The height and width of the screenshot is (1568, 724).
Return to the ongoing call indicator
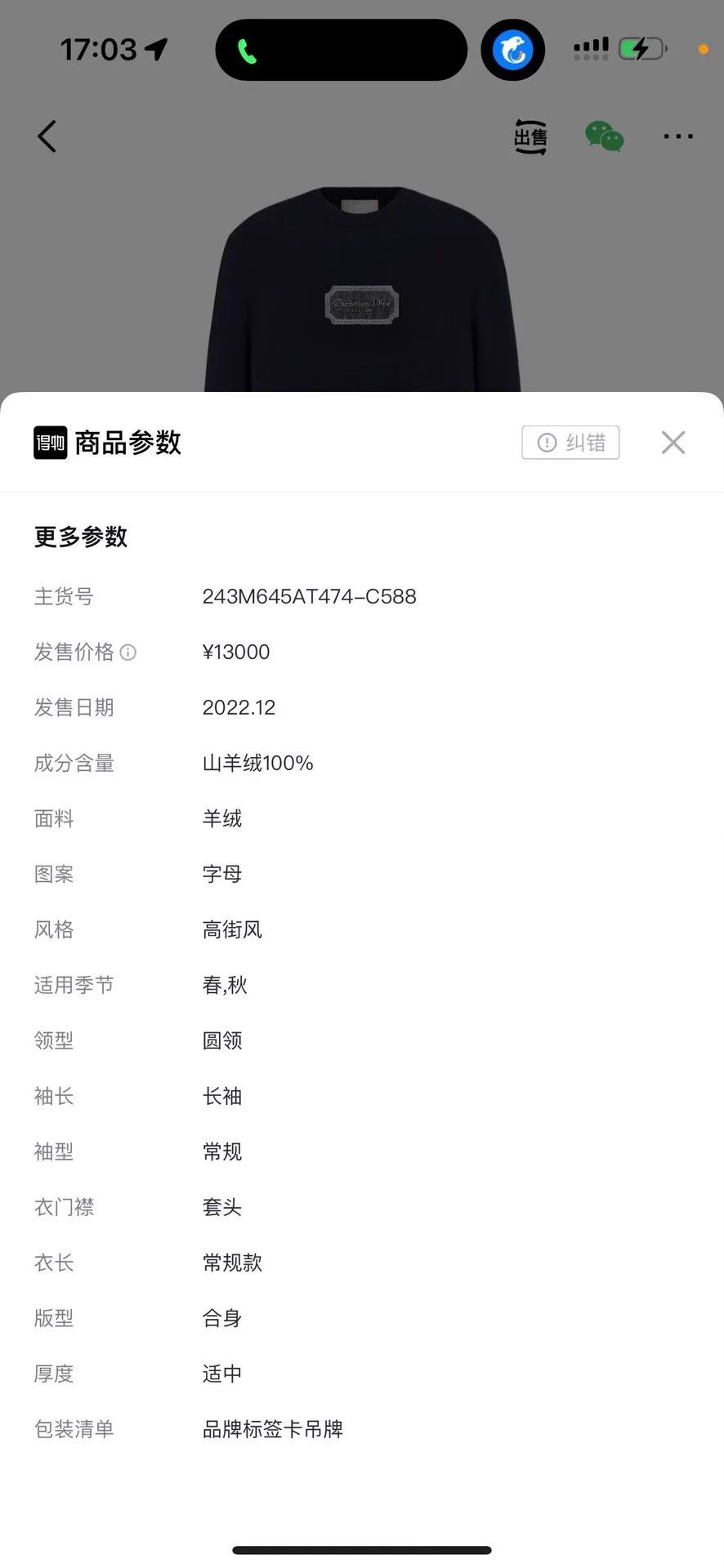tap(342, 51)
